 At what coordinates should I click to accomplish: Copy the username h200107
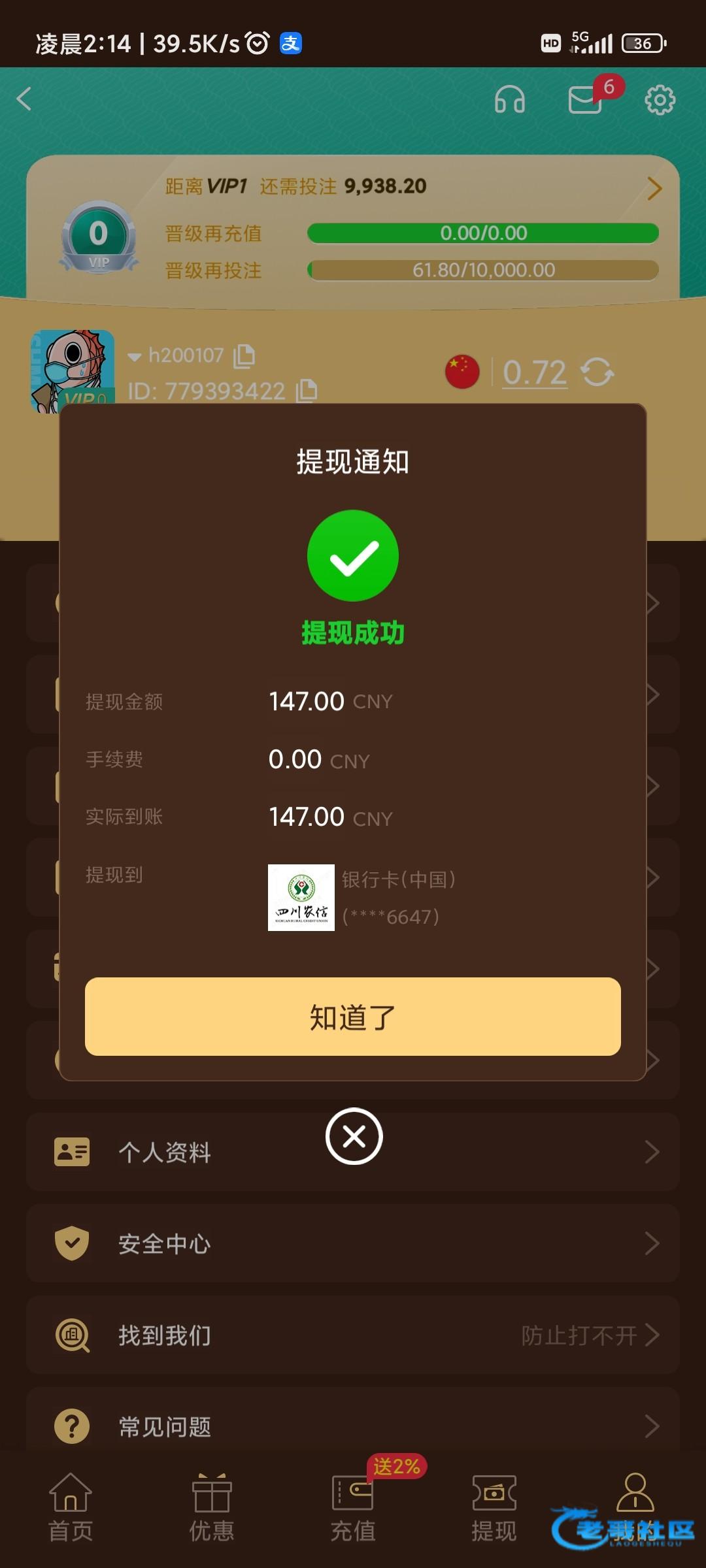click(244, 355)
